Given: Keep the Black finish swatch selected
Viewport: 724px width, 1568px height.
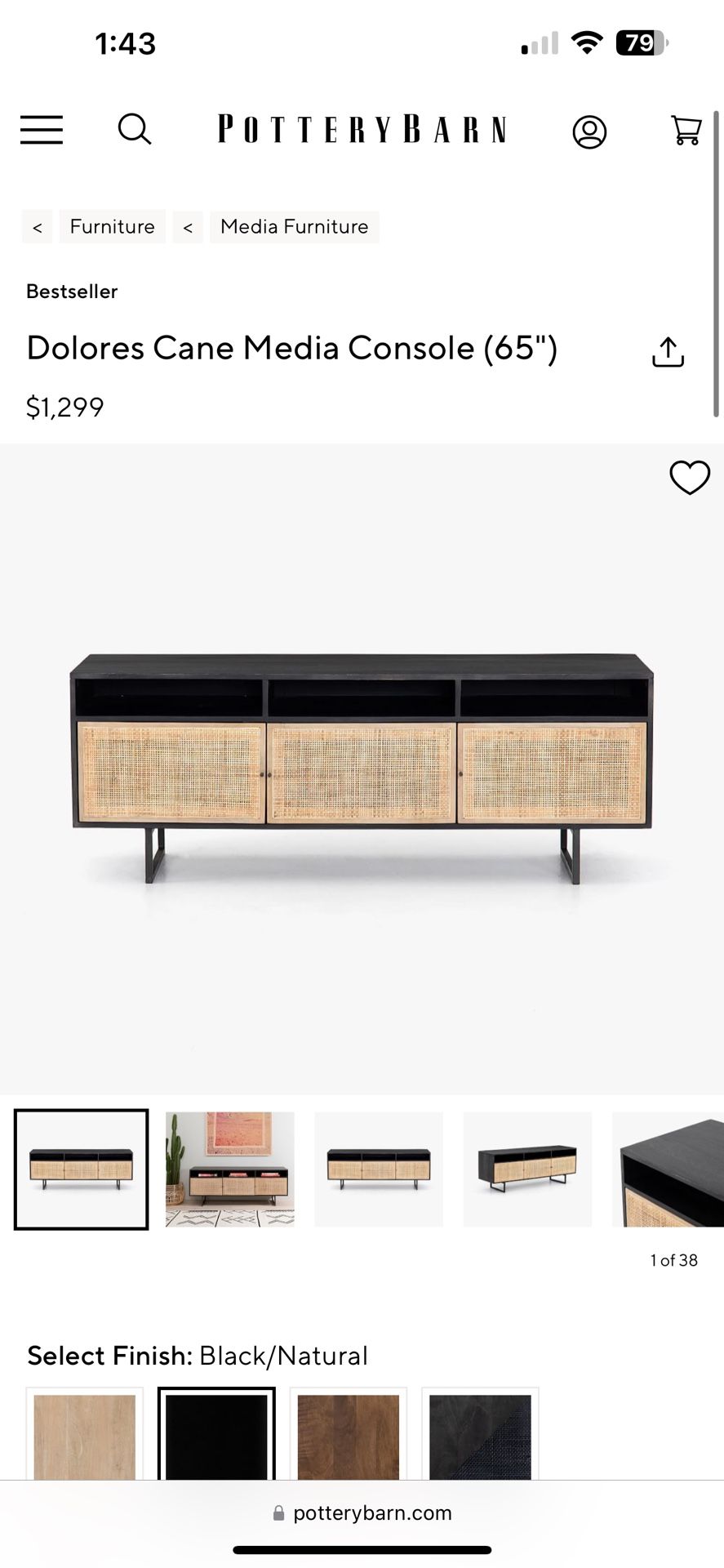Looking at the screenshot, I should (x=216, y=1439).
